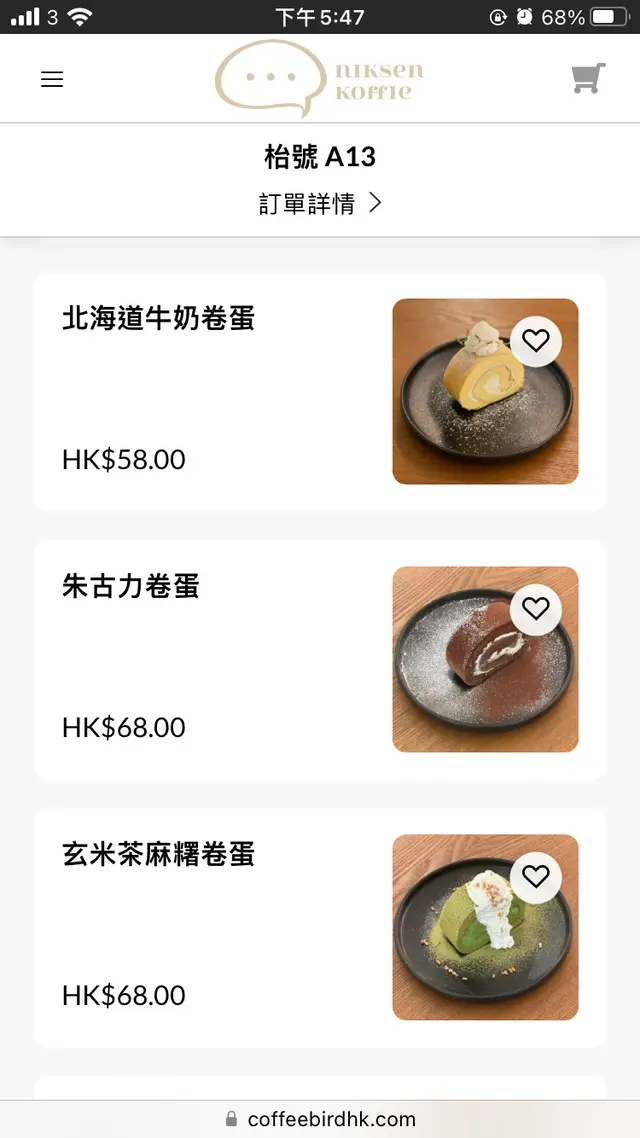This screenshot has height=1138, width=640.
Task: Tap the coffeebirdhk.com address bar
Action: pyautogui.click(x=320, y=1119)
